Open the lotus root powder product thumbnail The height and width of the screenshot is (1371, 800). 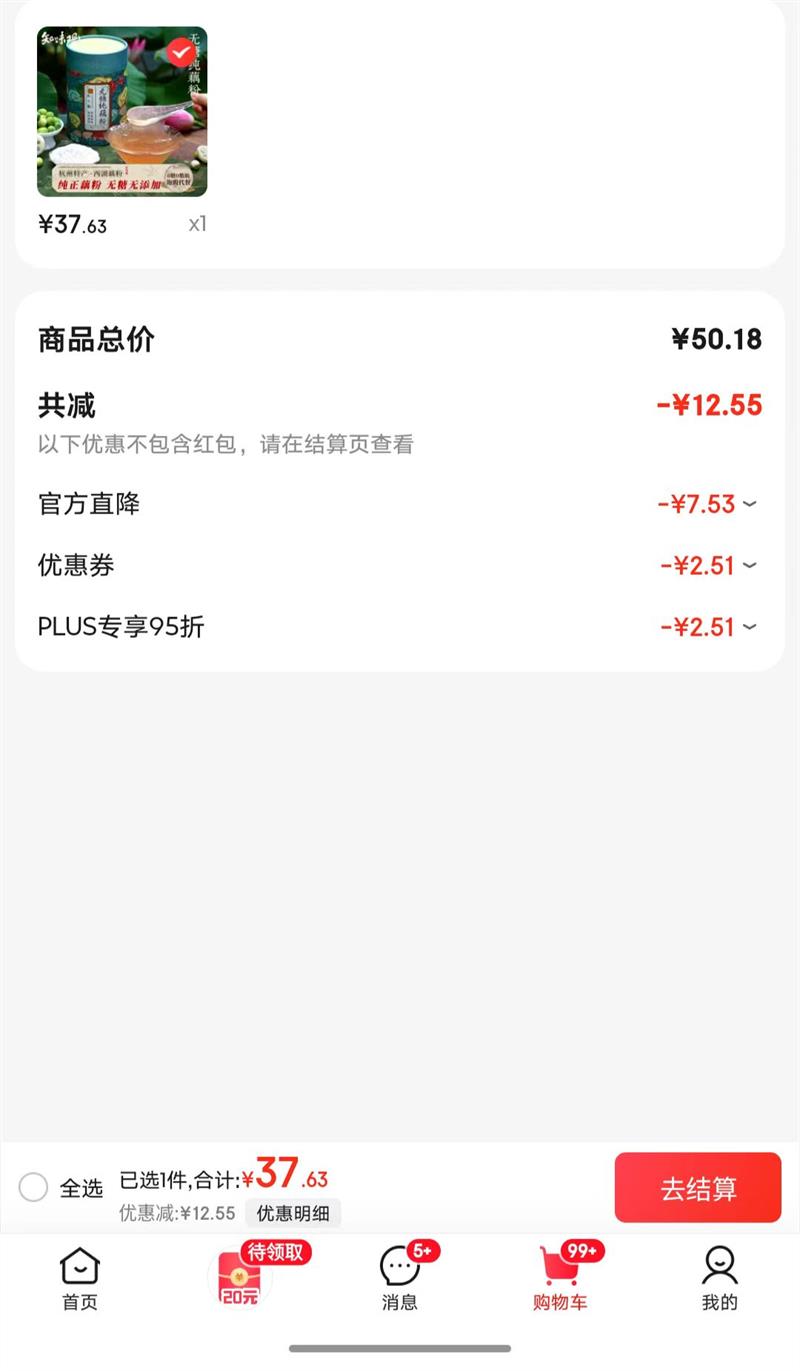[x=122, y=112]
